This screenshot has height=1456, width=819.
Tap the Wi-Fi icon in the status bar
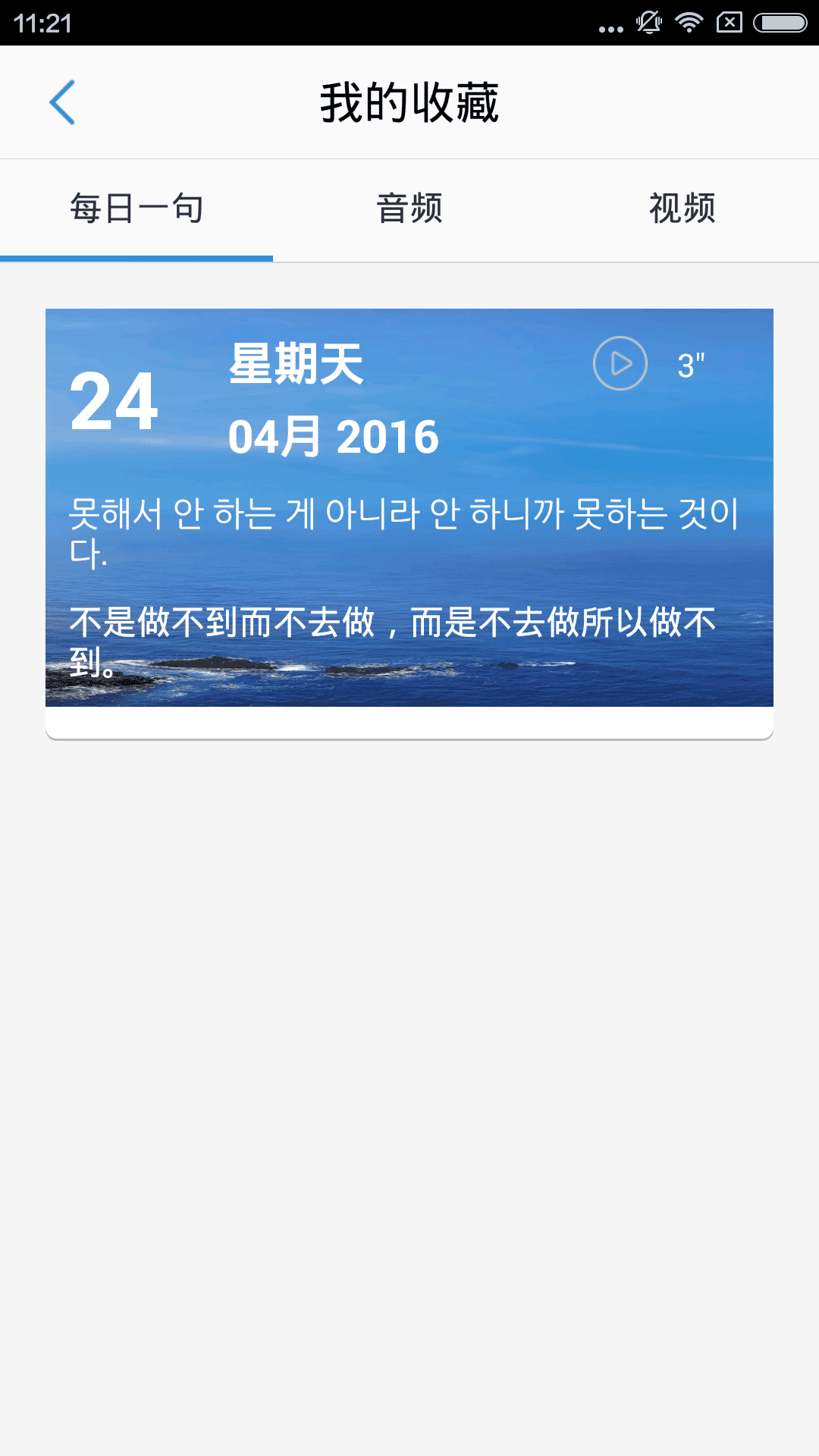pos(689,21)
